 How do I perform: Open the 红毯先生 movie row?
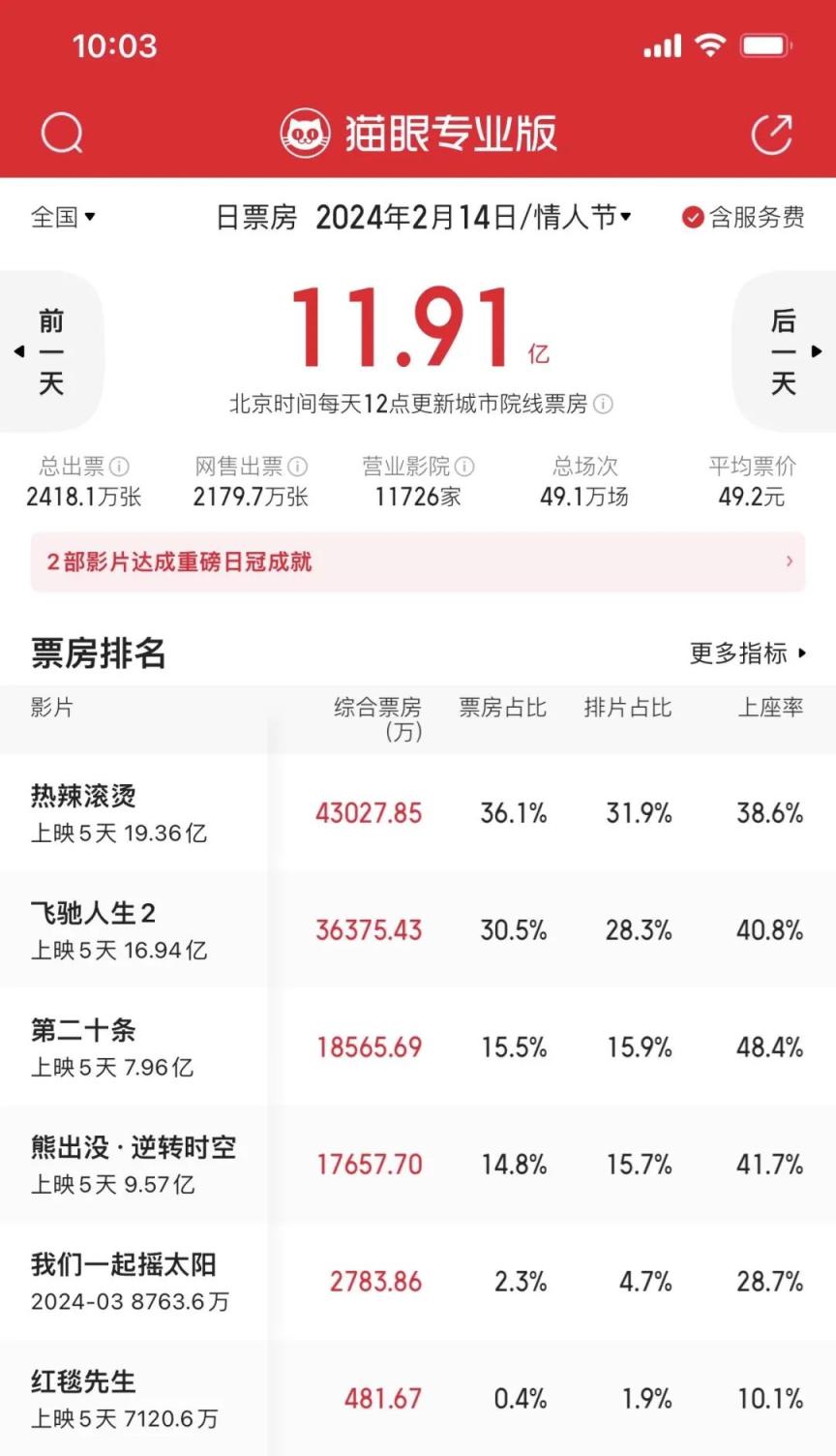(x=418, y=1399)
